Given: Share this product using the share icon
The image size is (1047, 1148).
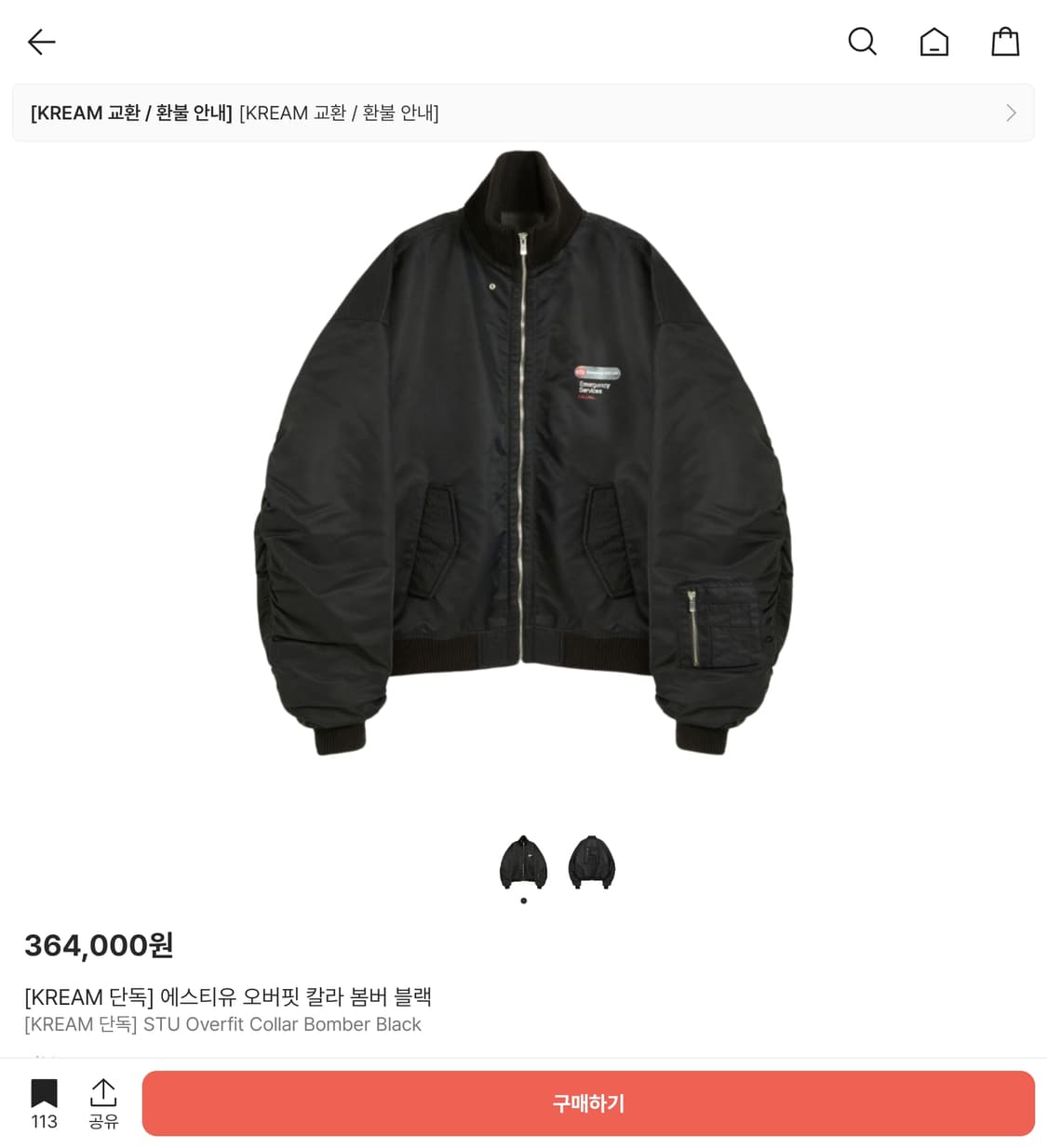Looking at the screenshot, I should click(102, 1092).
